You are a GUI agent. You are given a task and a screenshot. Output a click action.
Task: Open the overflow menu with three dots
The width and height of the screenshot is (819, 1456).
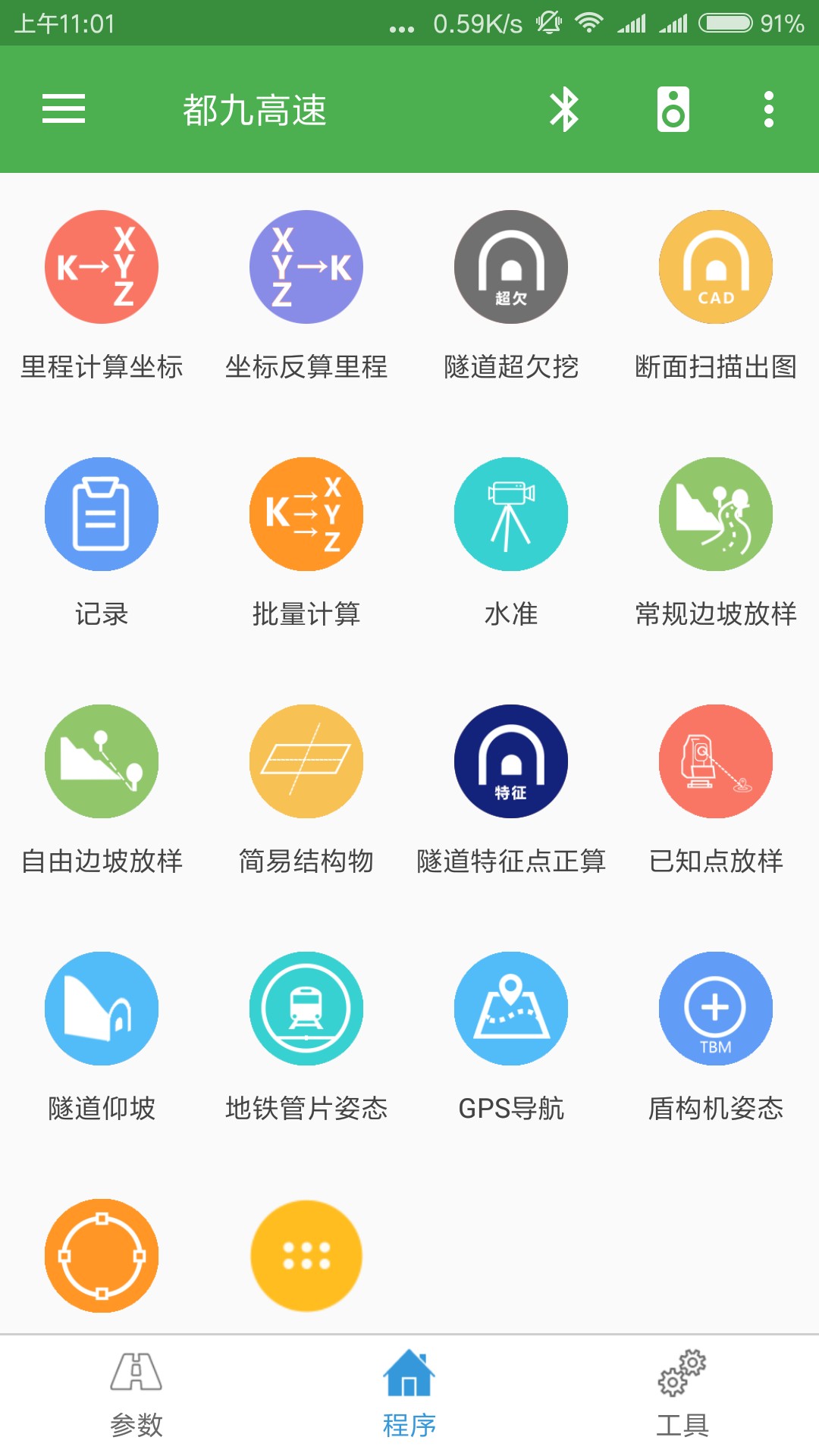pos(767,108)
